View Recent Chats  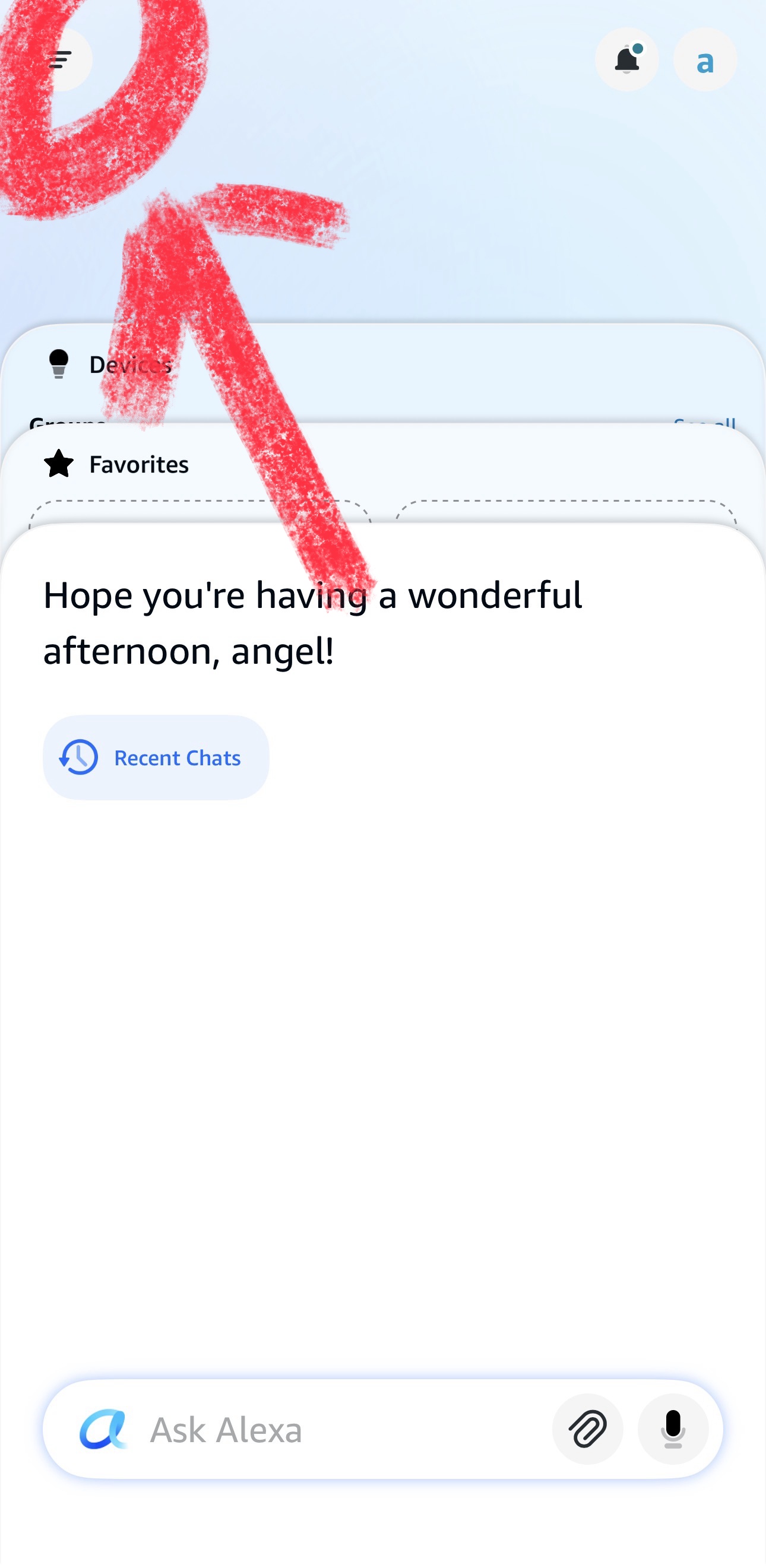[156, 757]
